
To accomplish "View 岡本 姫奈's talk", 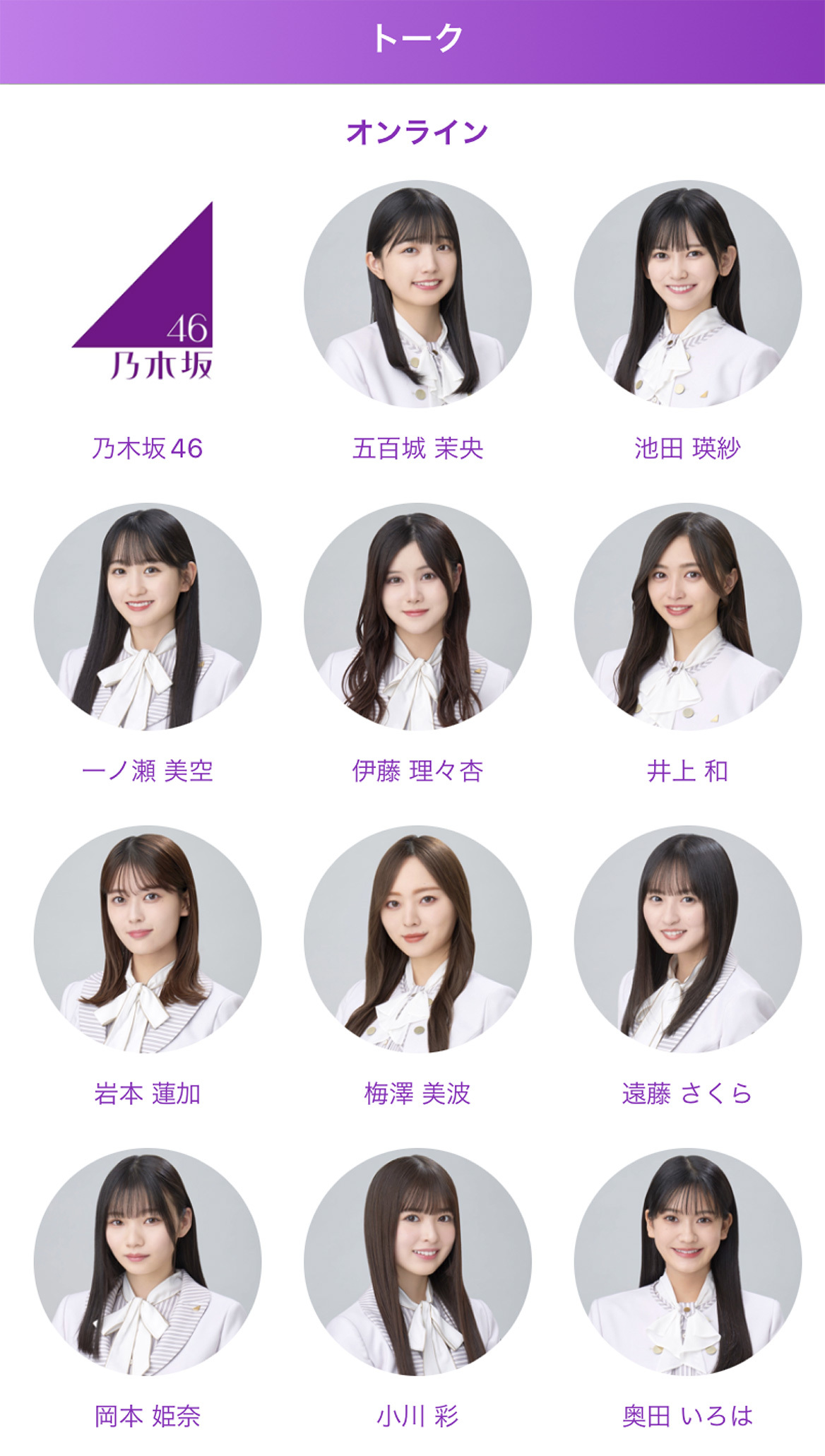I will click(147, 1262).
